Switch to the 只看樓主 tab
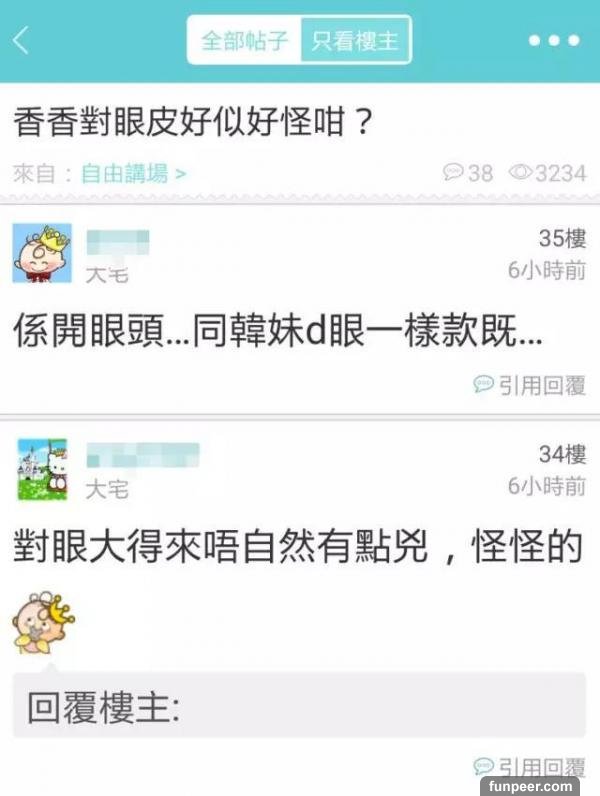 click(354, 41)
